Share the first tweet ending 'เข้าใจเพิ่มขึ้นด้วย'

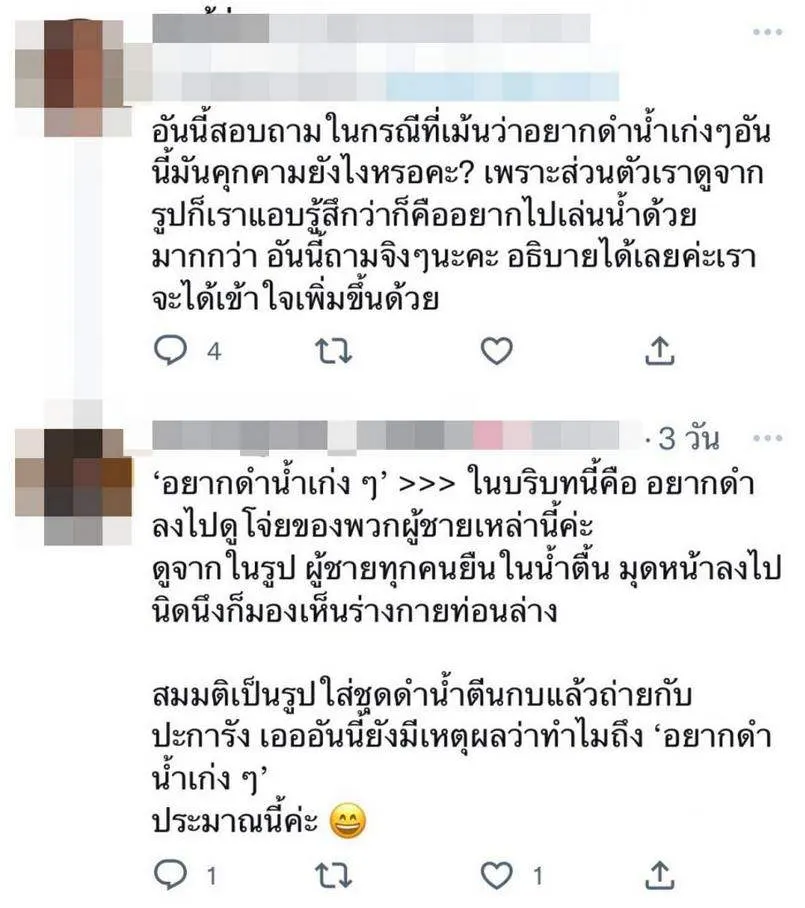click(x=662, y=351)
